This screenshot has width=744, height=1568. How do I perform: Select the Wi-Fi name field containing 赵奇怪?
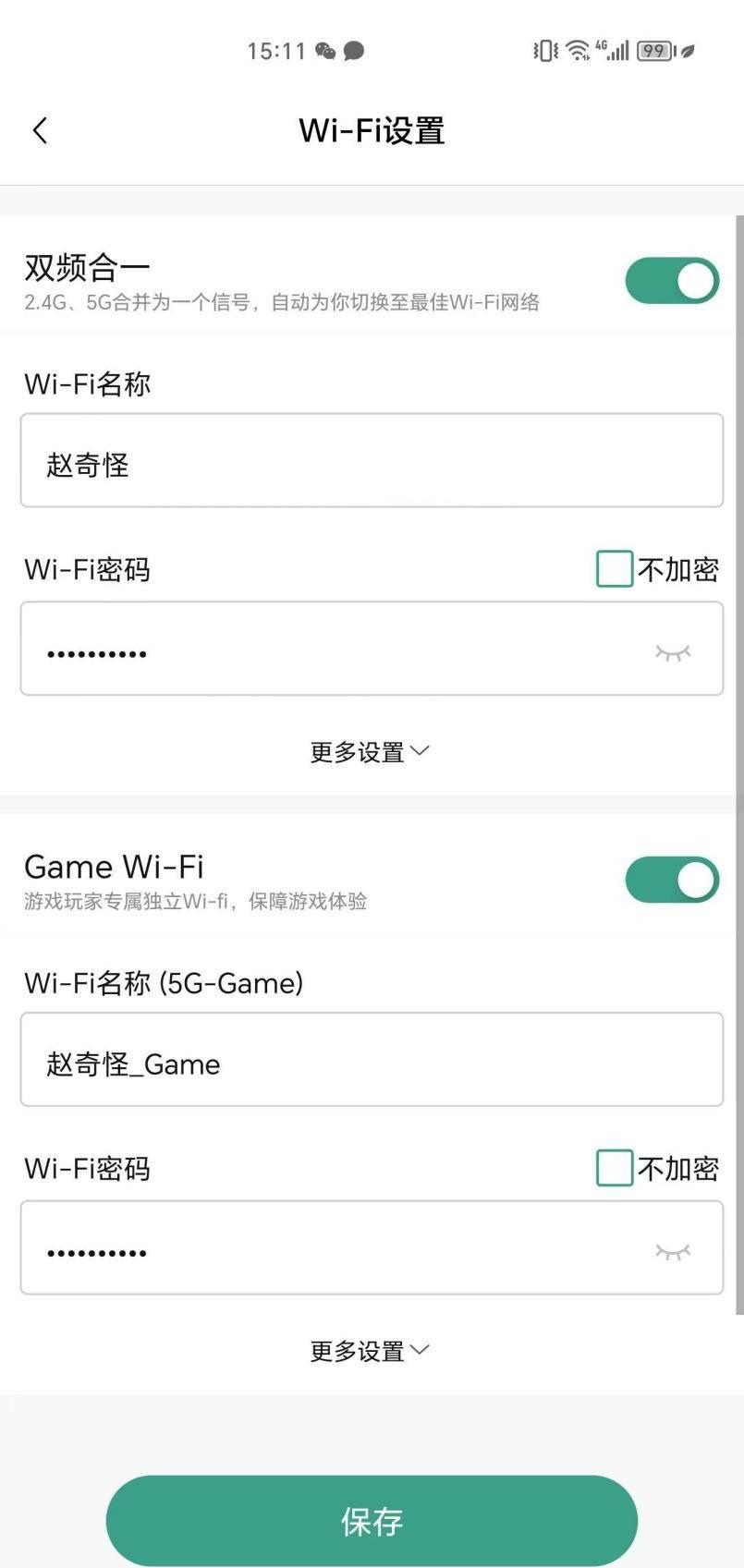click(x=370, y=459)
